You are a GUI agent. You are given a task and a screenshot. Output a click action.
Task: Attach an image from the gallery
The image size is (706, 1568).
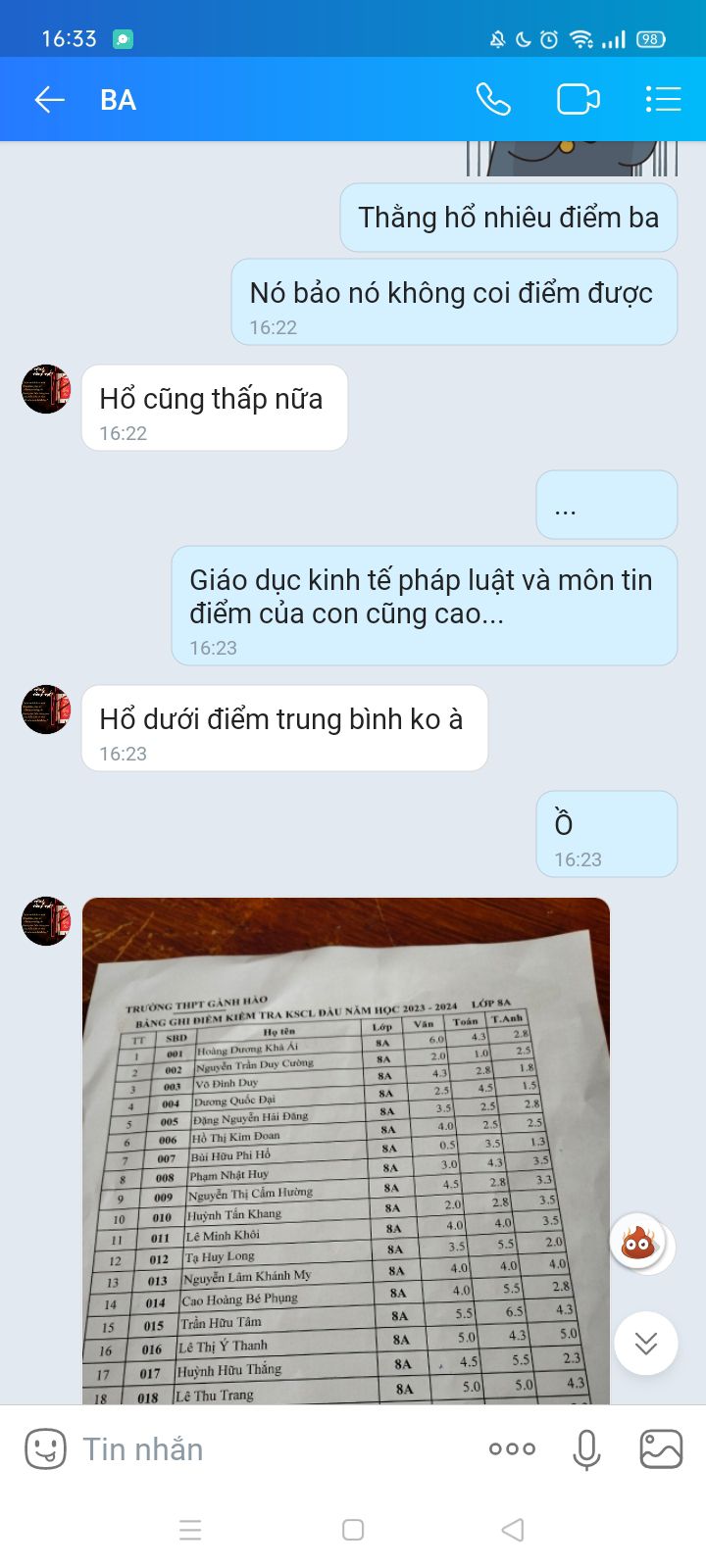661,1448
